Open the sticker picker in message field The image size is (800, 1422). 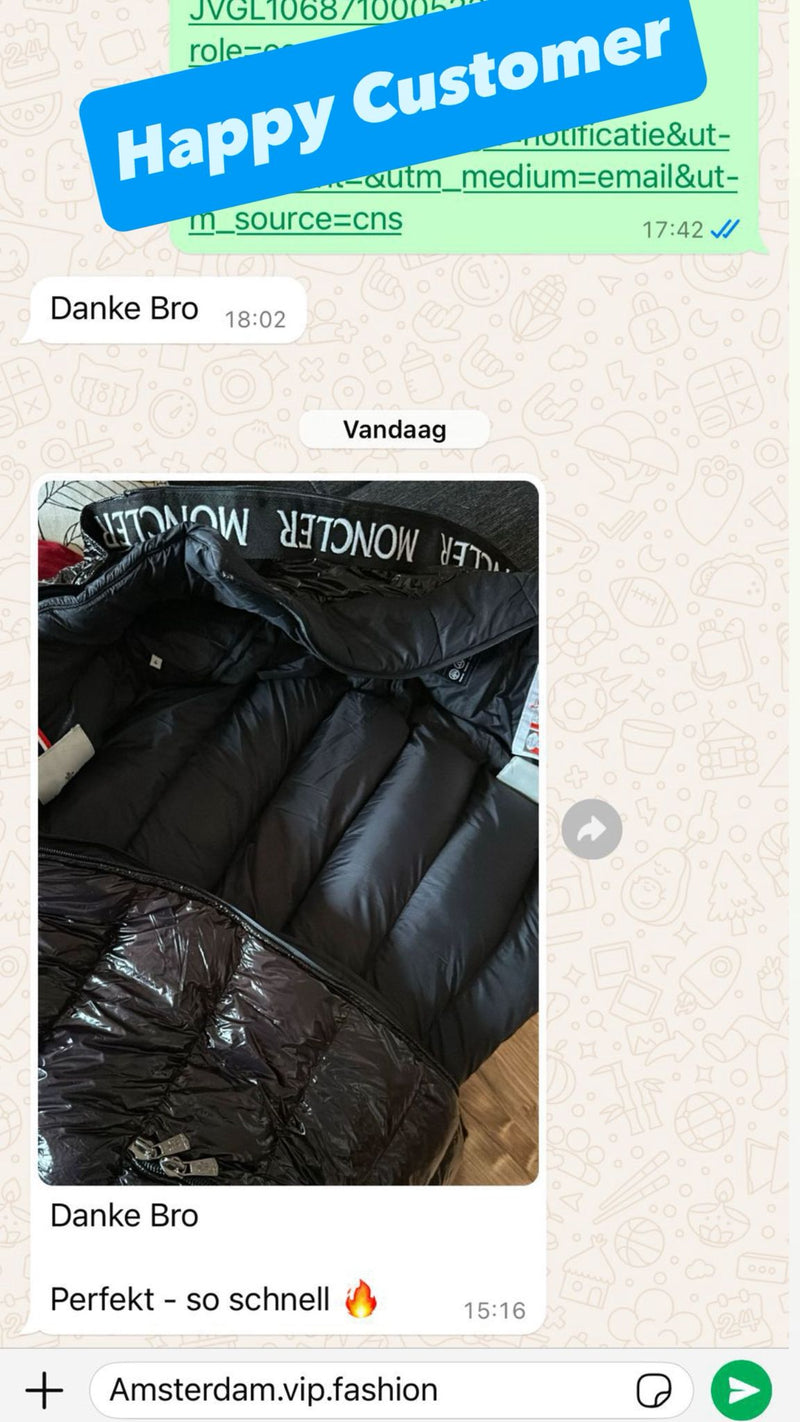653,1390
